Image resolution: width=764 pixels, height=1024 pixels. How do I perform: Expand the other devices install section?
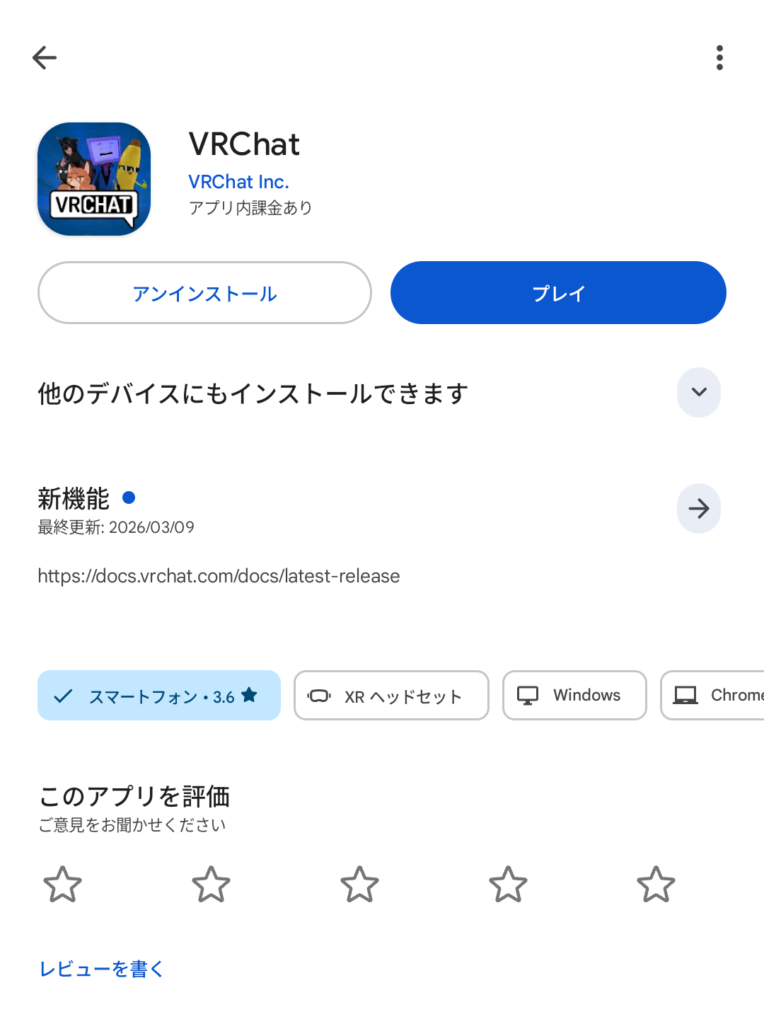coord(698,392)
